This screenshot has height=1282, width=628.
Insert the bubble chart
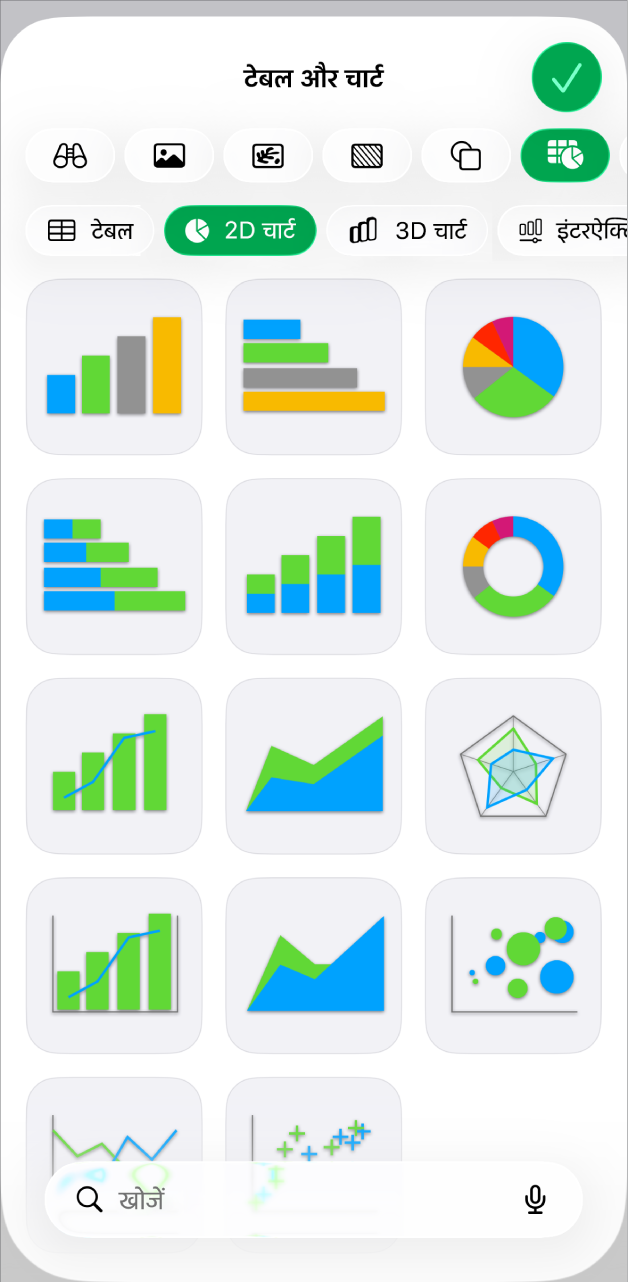513,966
